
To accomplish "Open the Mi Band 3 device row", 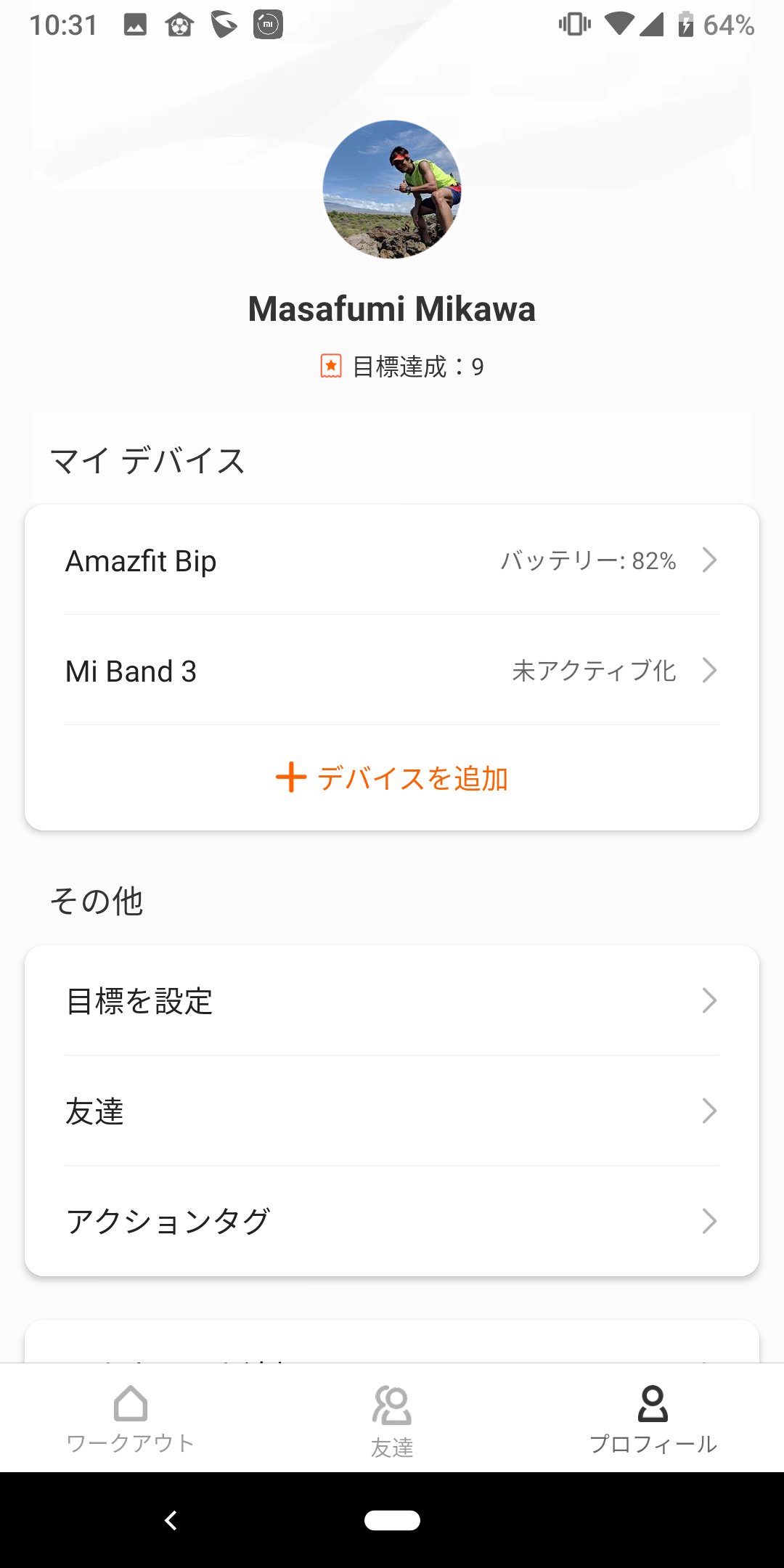I will (392, 671).
